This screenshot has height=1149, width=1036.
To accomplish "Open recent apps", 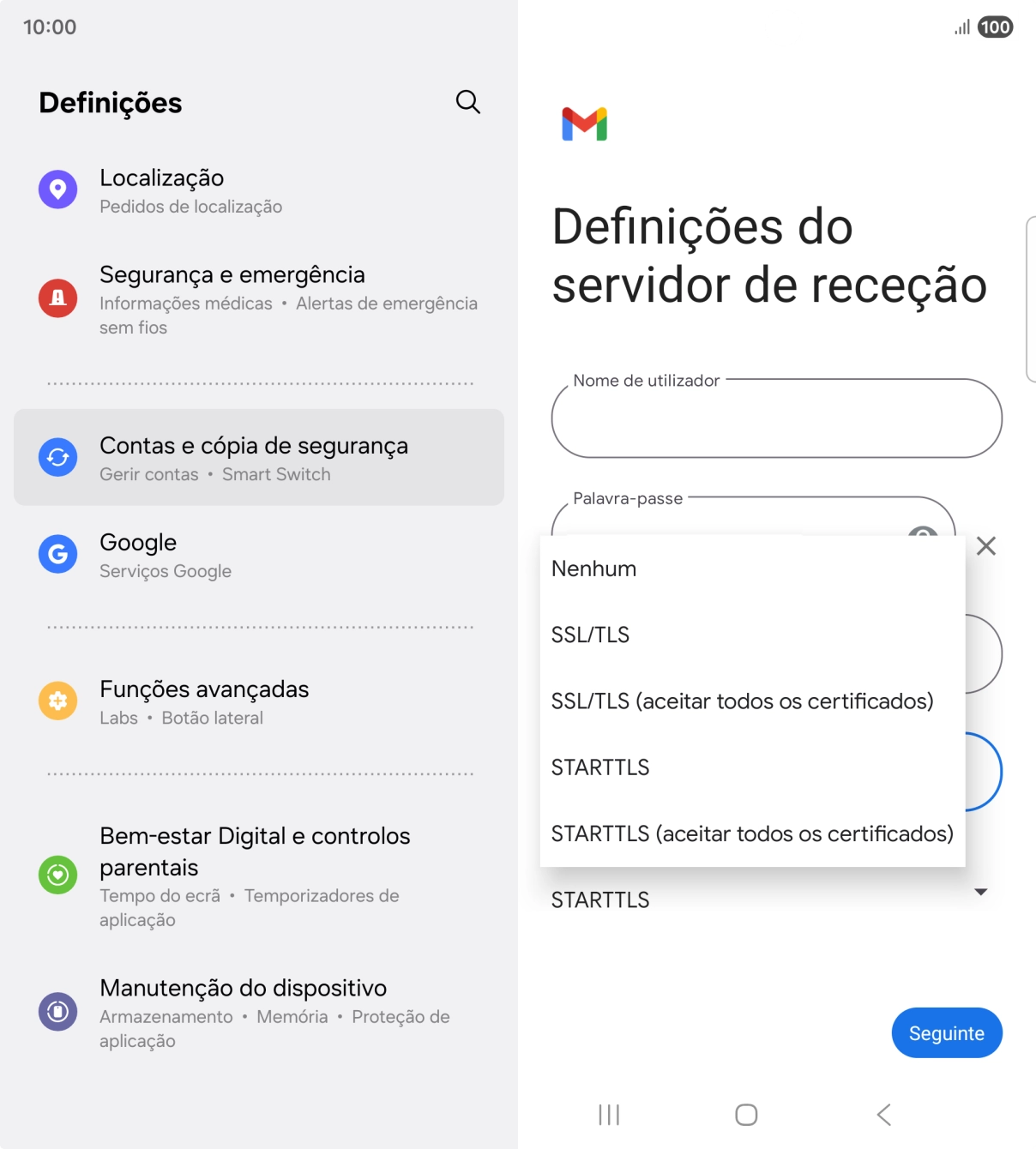I will (x=609, y=1115).
